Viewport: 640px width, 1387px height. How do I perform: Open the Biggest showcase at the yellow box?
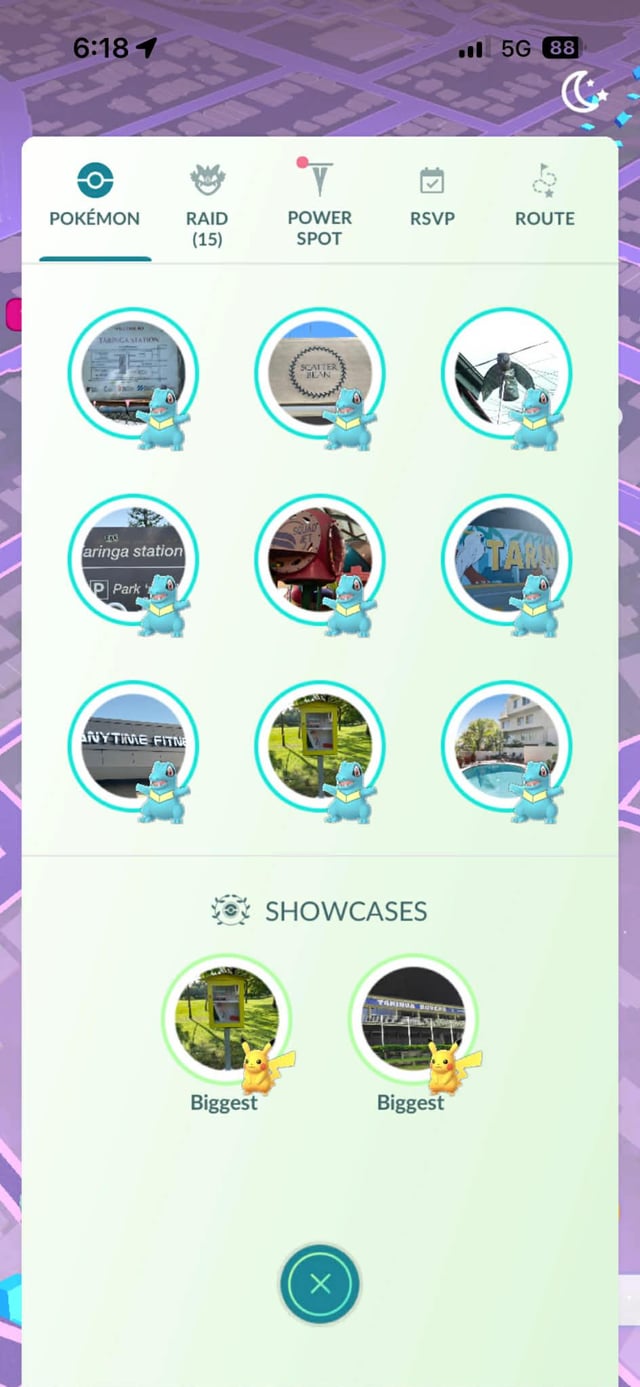[x=226, y=1018]
